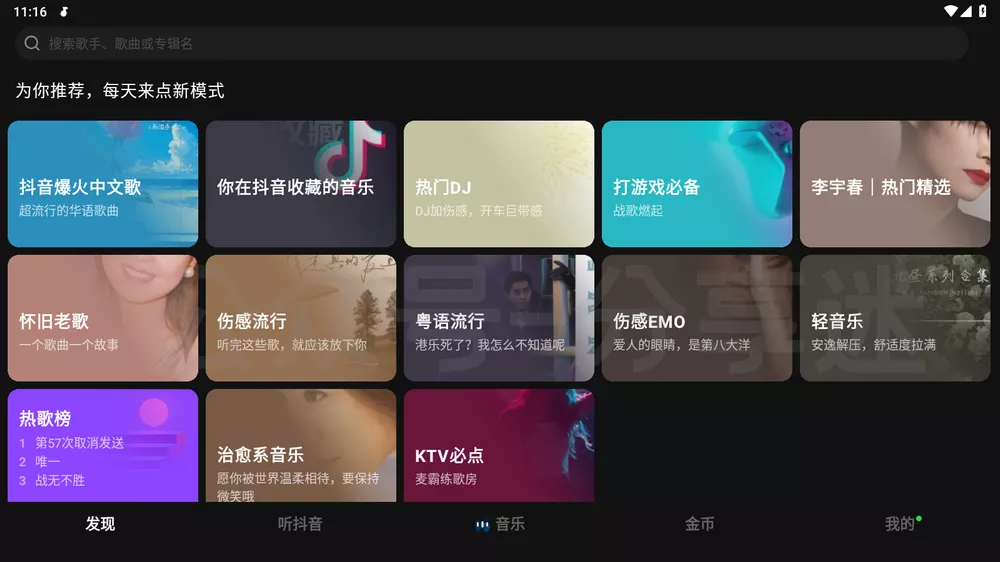The image size is (1000, 562).
Task: Open the 治愈系音乐 playlist
Action: [x=301, y=446]
